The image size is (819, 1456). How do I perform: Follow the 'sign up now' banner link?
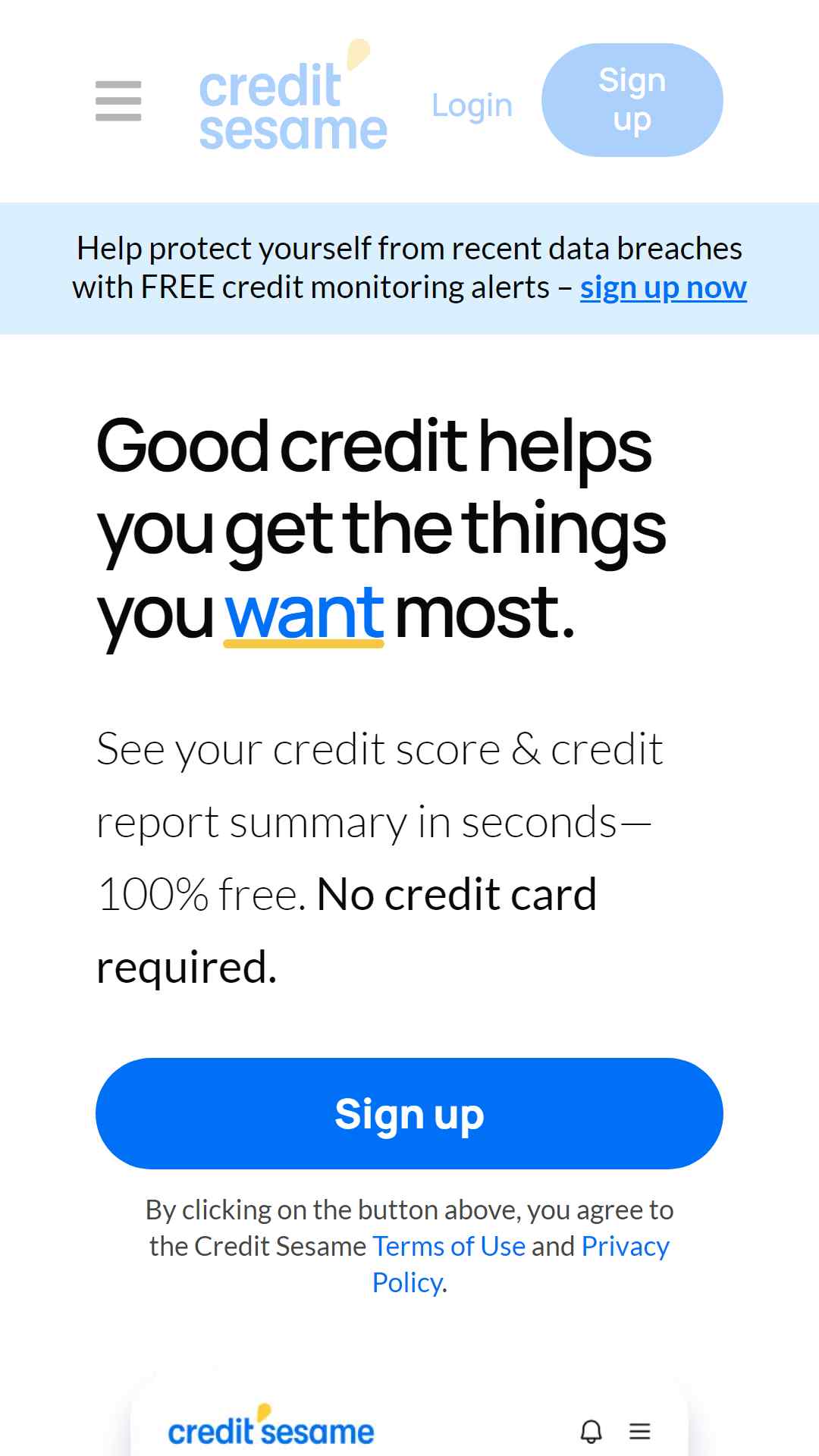click(664, 287)
